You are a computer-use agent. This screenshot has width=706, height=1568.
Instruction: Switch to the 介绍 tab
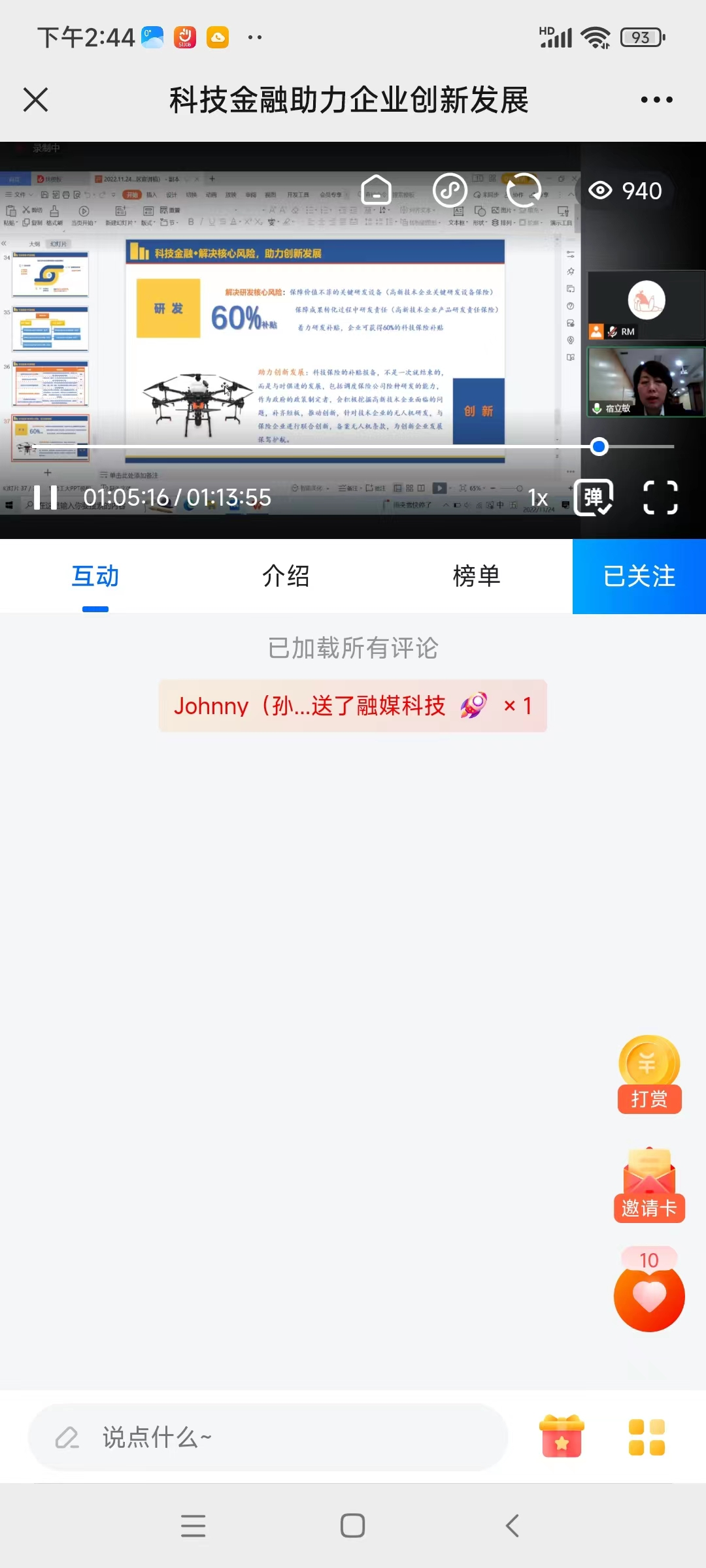tap(285, 576)
